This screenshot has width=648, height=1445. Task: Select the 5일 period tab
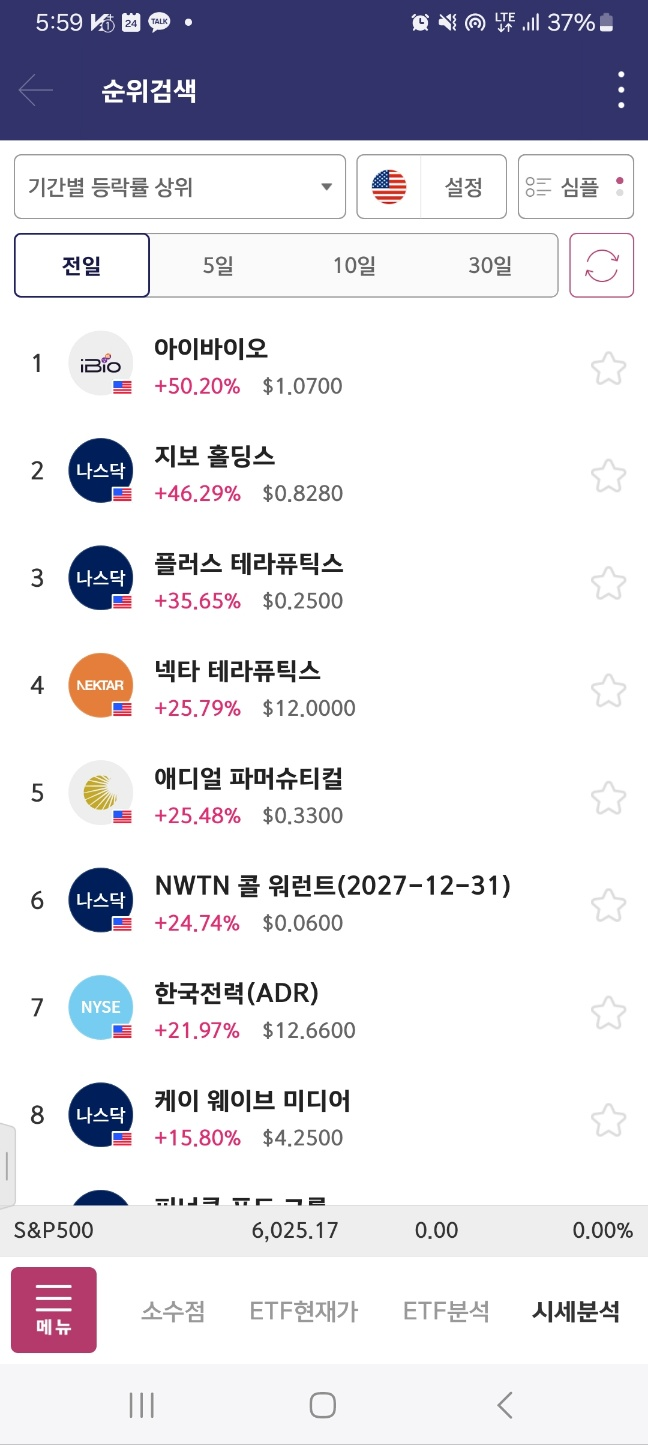coord(218,266)
